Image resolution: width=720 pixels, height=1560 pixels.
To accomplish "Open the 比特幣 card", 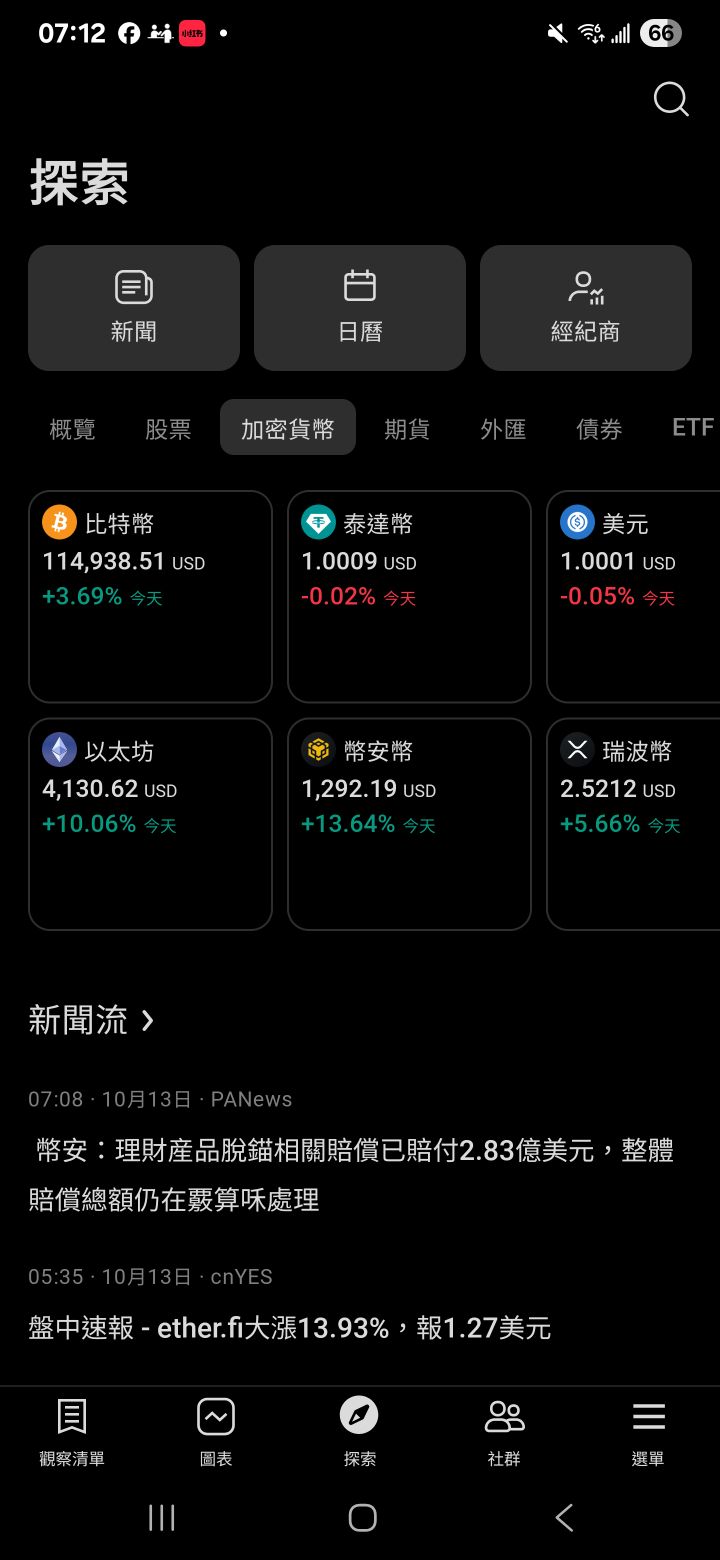I will coord(150,596).
